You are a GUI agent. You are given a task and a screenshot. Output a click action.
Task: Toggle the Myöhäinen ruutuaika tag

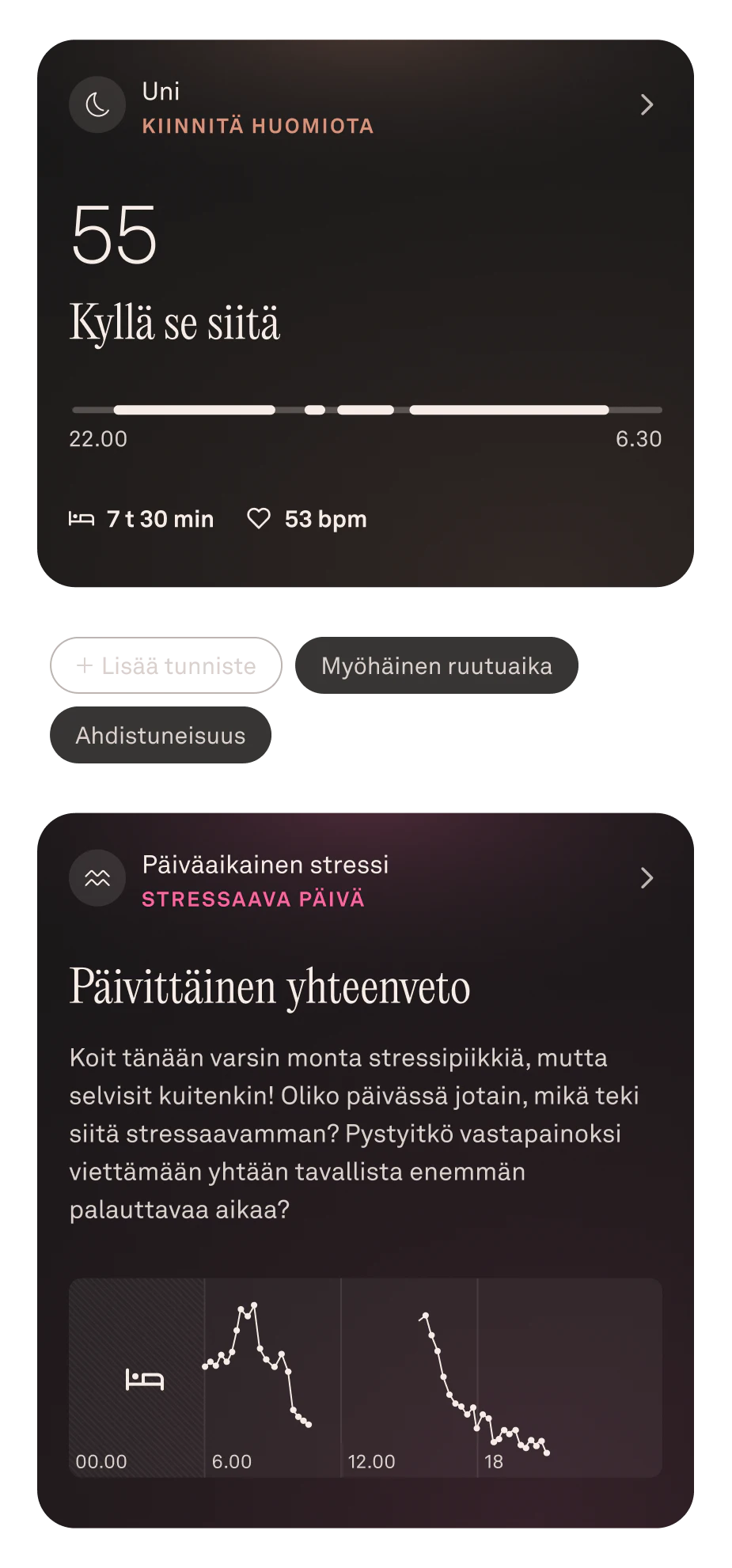(436, 665)
